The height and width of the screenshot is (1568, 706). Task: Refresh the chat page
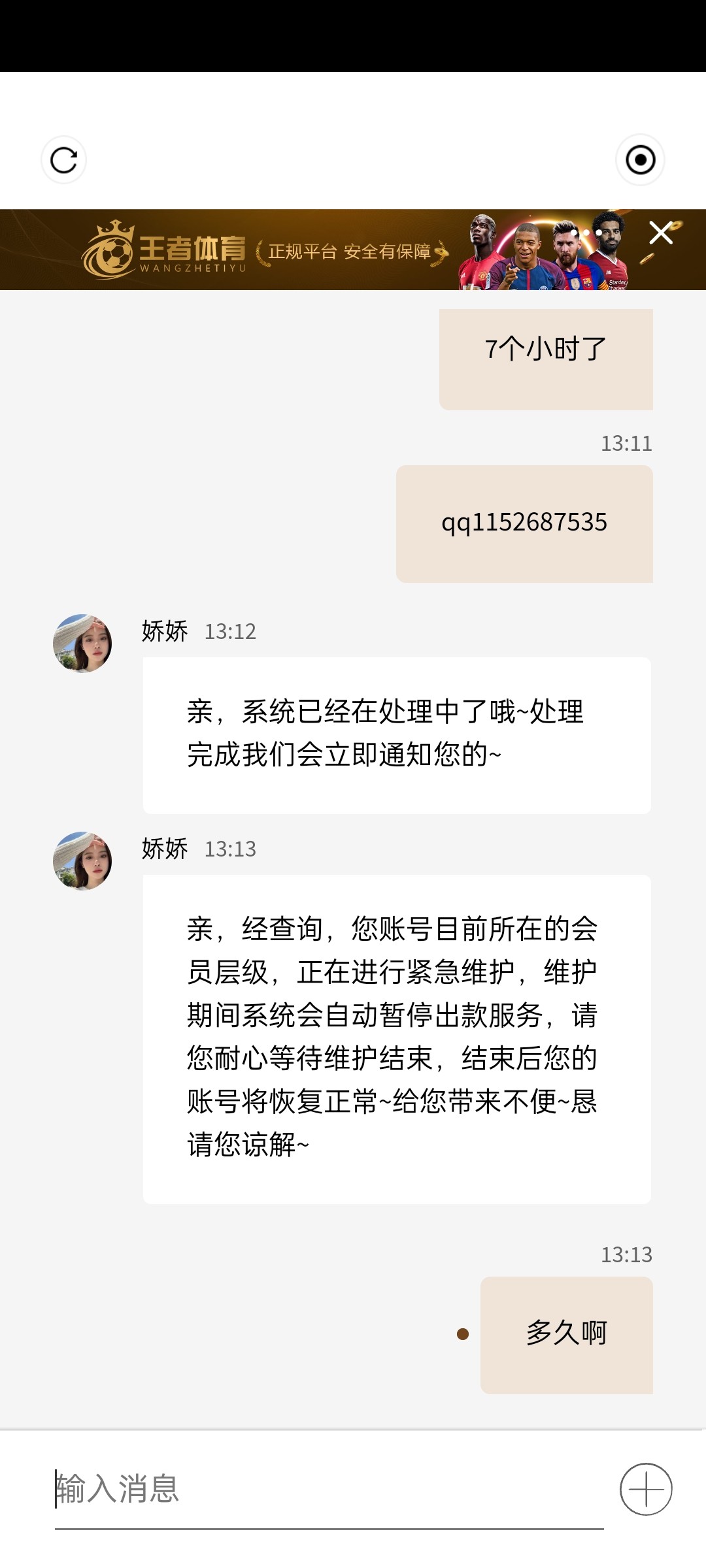tap(64, 160)
